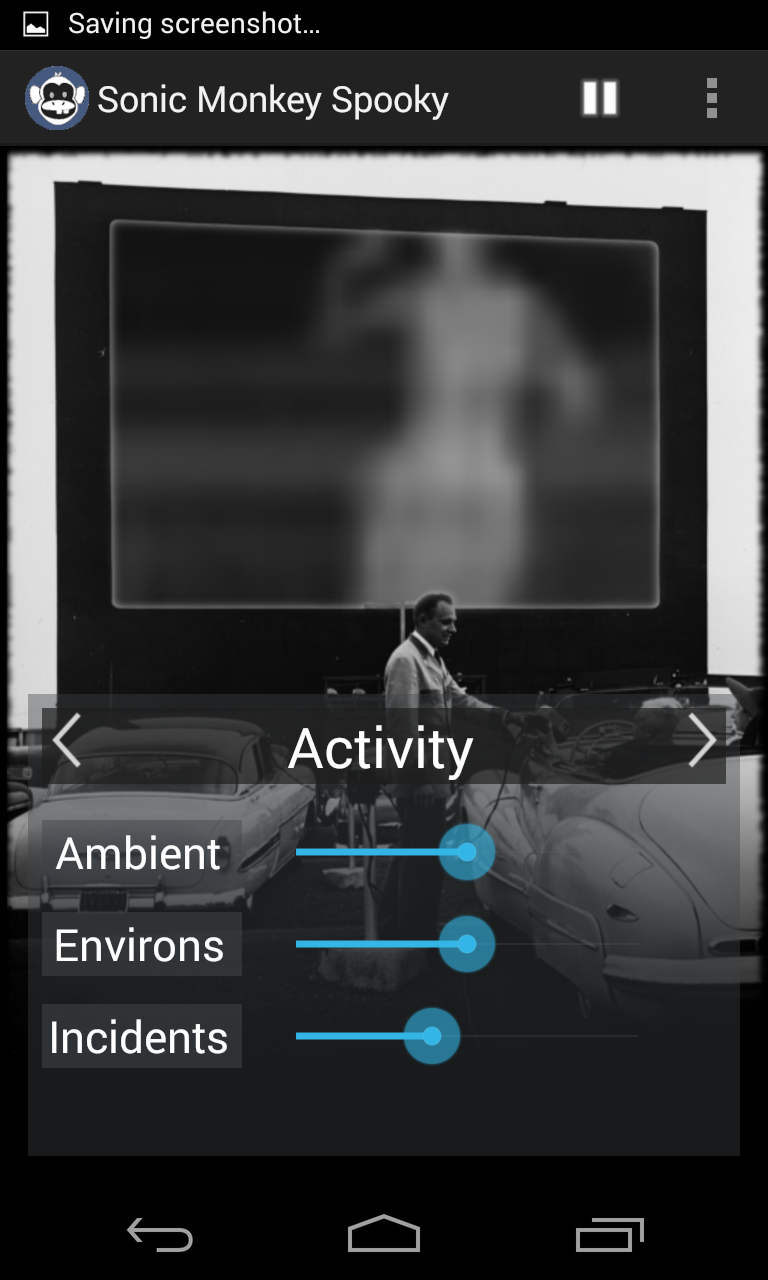The image size is (768, 1280).
Task: Tap the Sonic Monkey app icon
Action: pyautogui.click(x=56, y=98)
